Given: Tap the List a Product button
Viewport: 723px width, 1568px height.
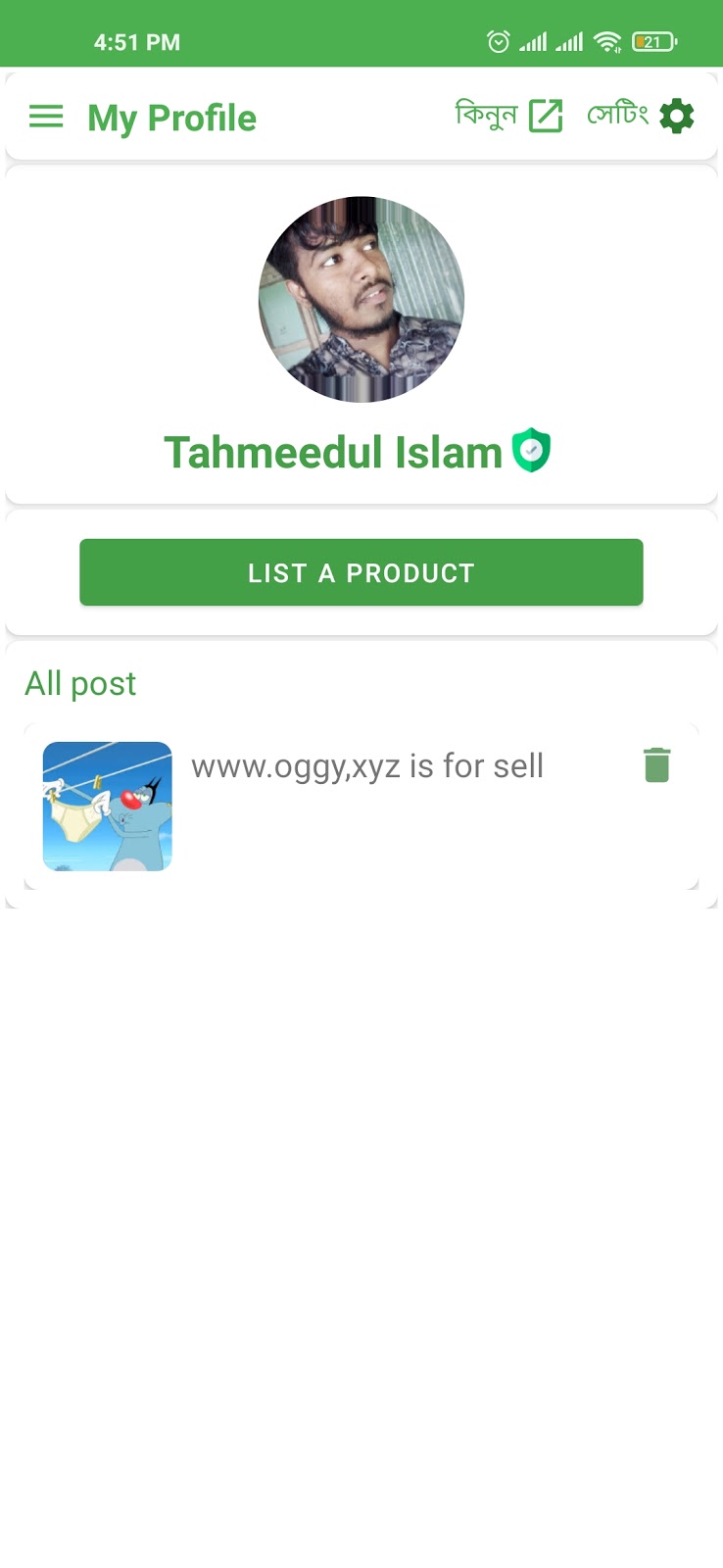Looking at the screenshot, I should [361, 572].
